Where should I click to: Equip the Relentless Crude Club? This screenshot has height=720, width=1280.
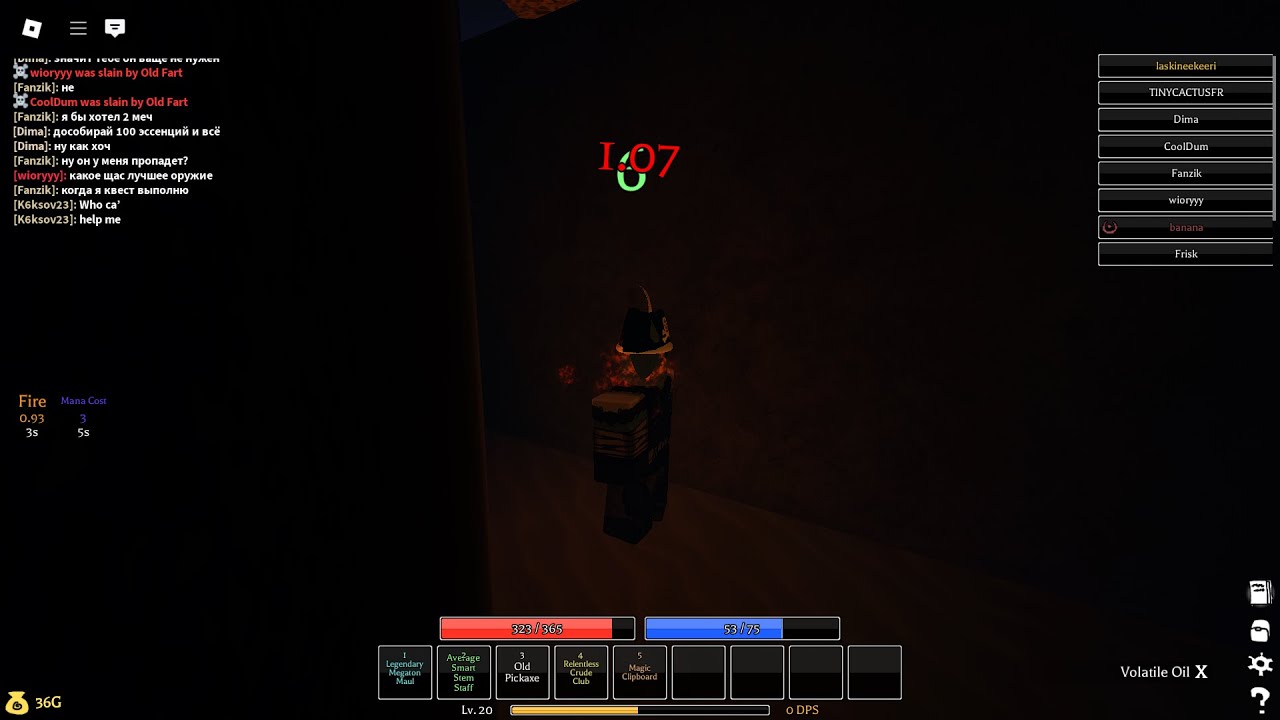click(x=581, y=672)
